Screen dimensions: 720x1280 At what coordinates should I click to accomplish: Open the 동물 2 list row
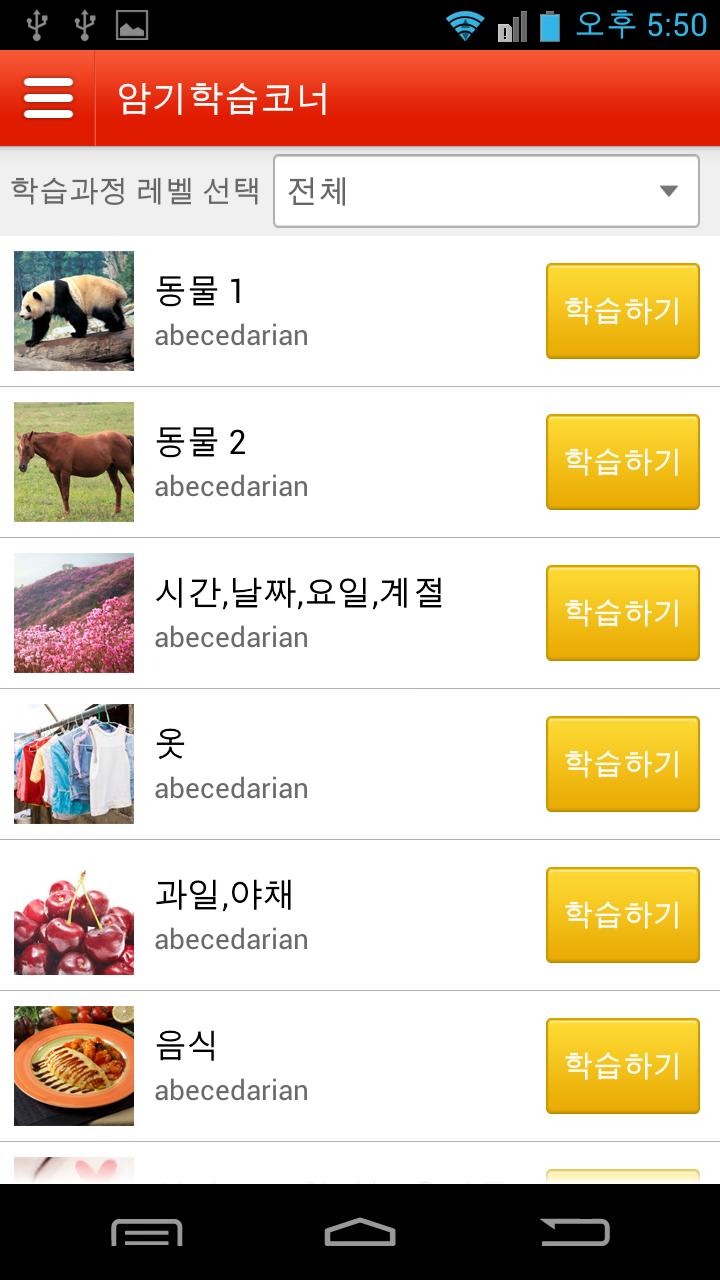coord(360,462)
